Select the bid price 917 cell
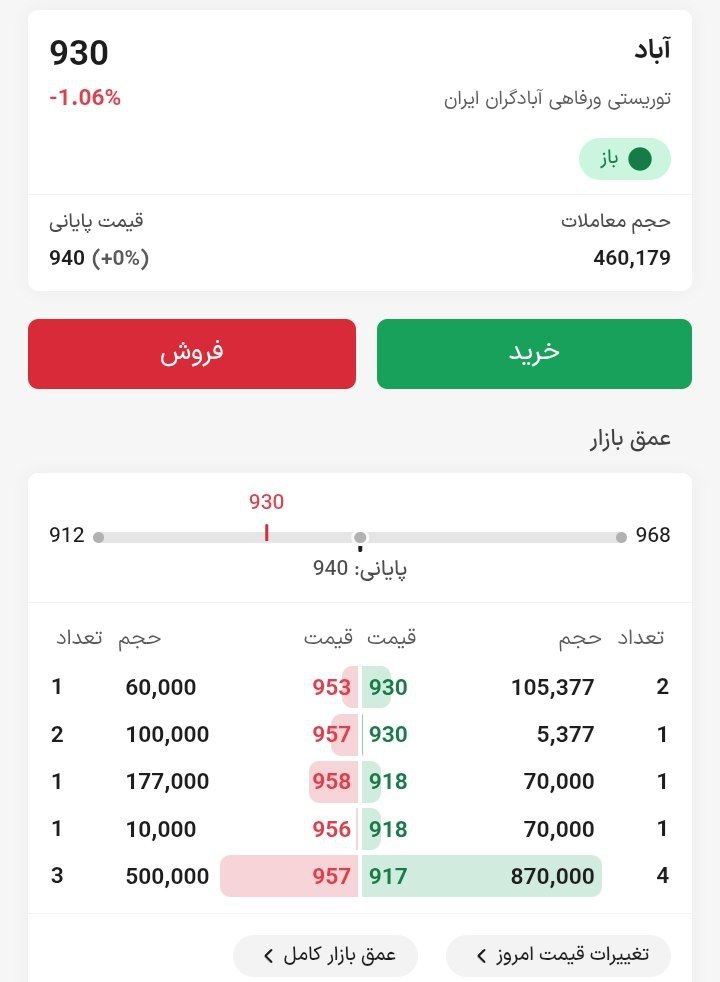Screen dimensions: 720x982 coord(389,875)
